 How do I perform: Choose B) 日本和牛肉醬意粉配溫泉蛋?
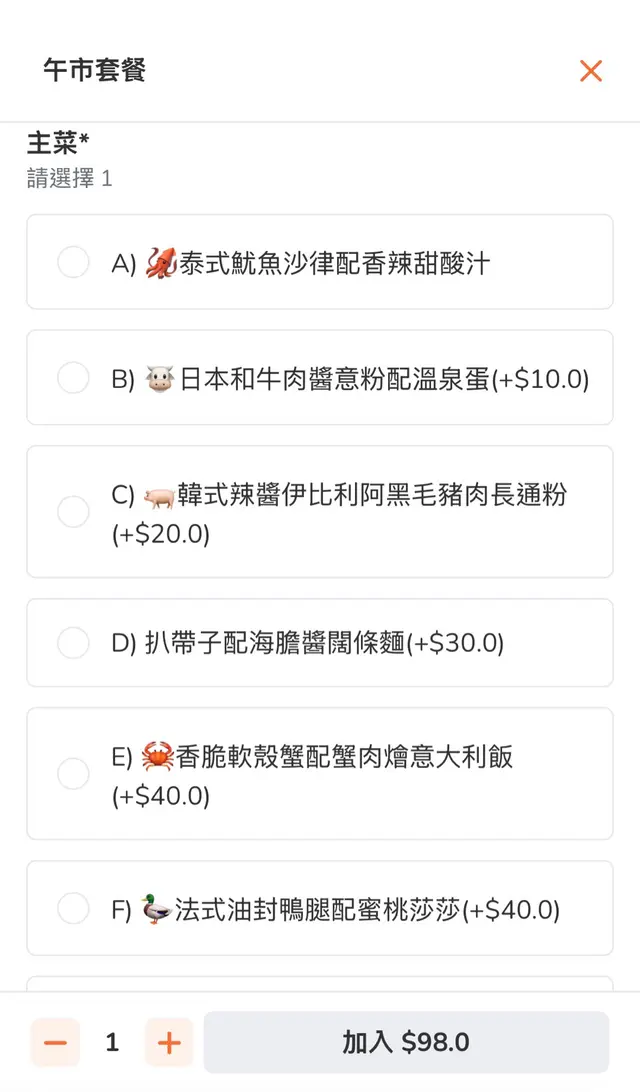point(73,378)
